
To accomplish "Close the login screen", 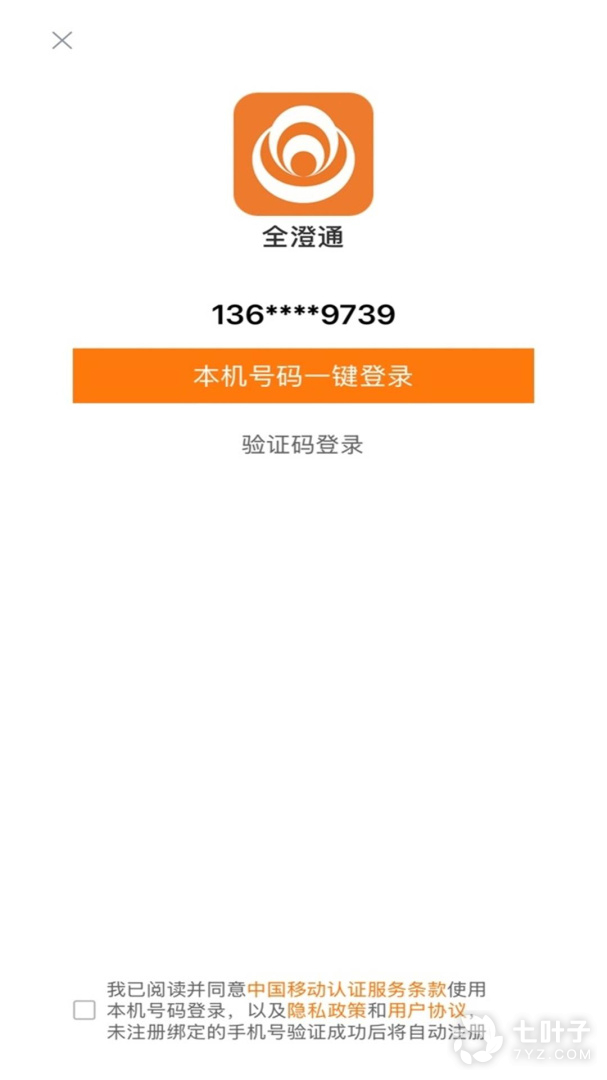I will point(62,41).
